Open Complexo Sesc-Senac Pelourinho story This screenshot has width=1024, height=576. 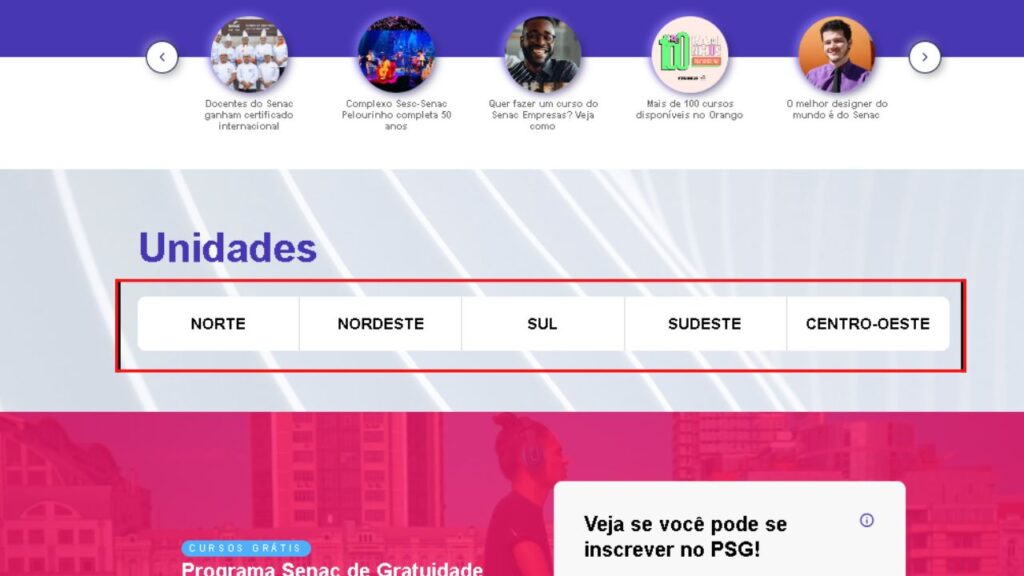click(x=397, y=55)
